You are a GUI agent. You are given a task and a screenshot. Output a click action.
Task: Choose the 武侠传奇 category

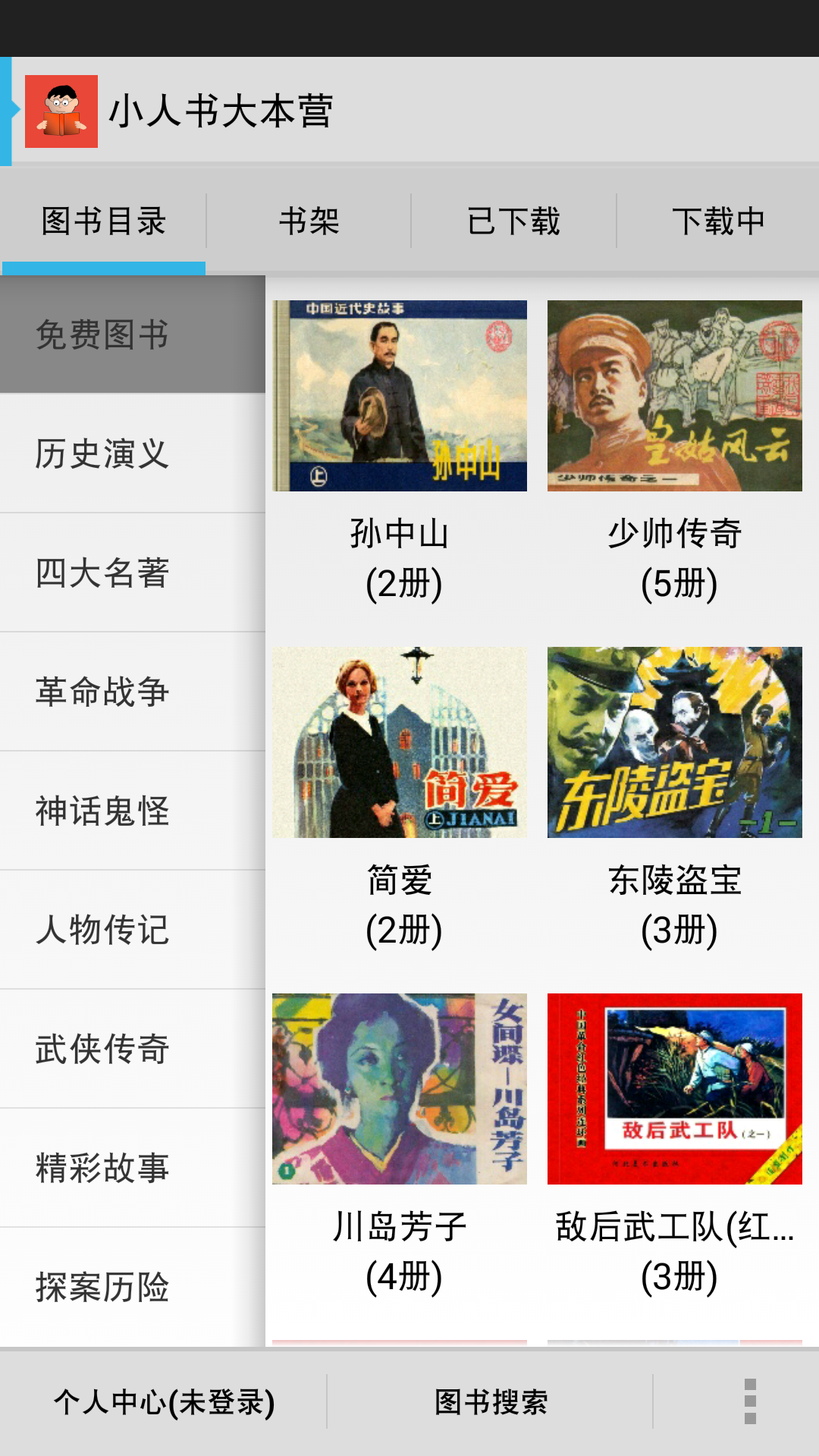pos(133,1049)
